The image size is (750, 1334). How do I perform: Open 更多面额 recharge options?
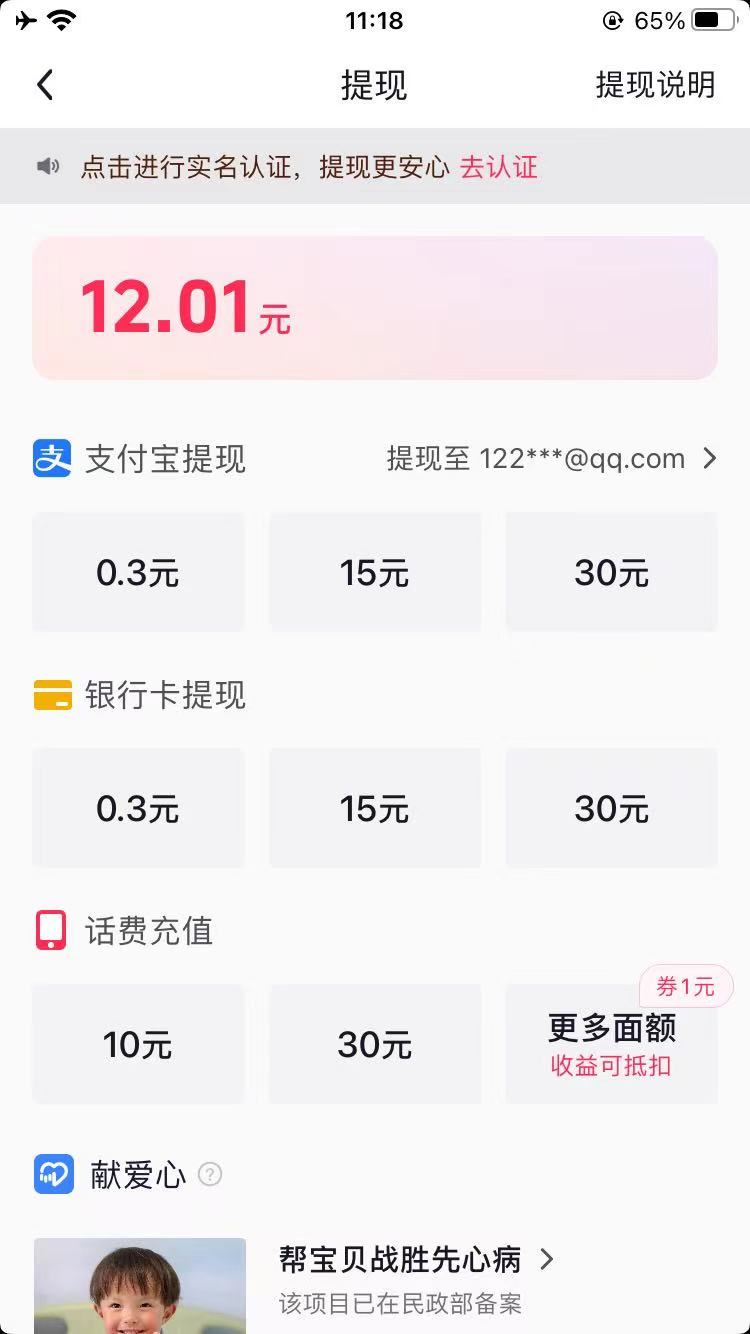(x=611, y=1044)
